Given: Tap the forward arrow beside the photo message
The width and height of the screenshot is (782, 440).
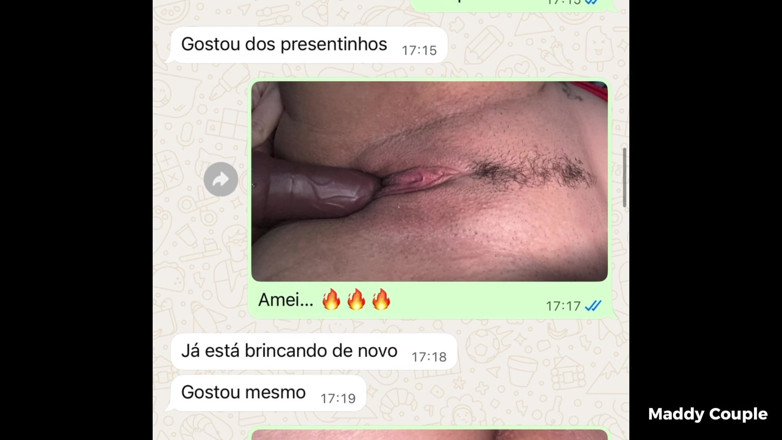Looking at the screenshot, I should coord(221,179).
